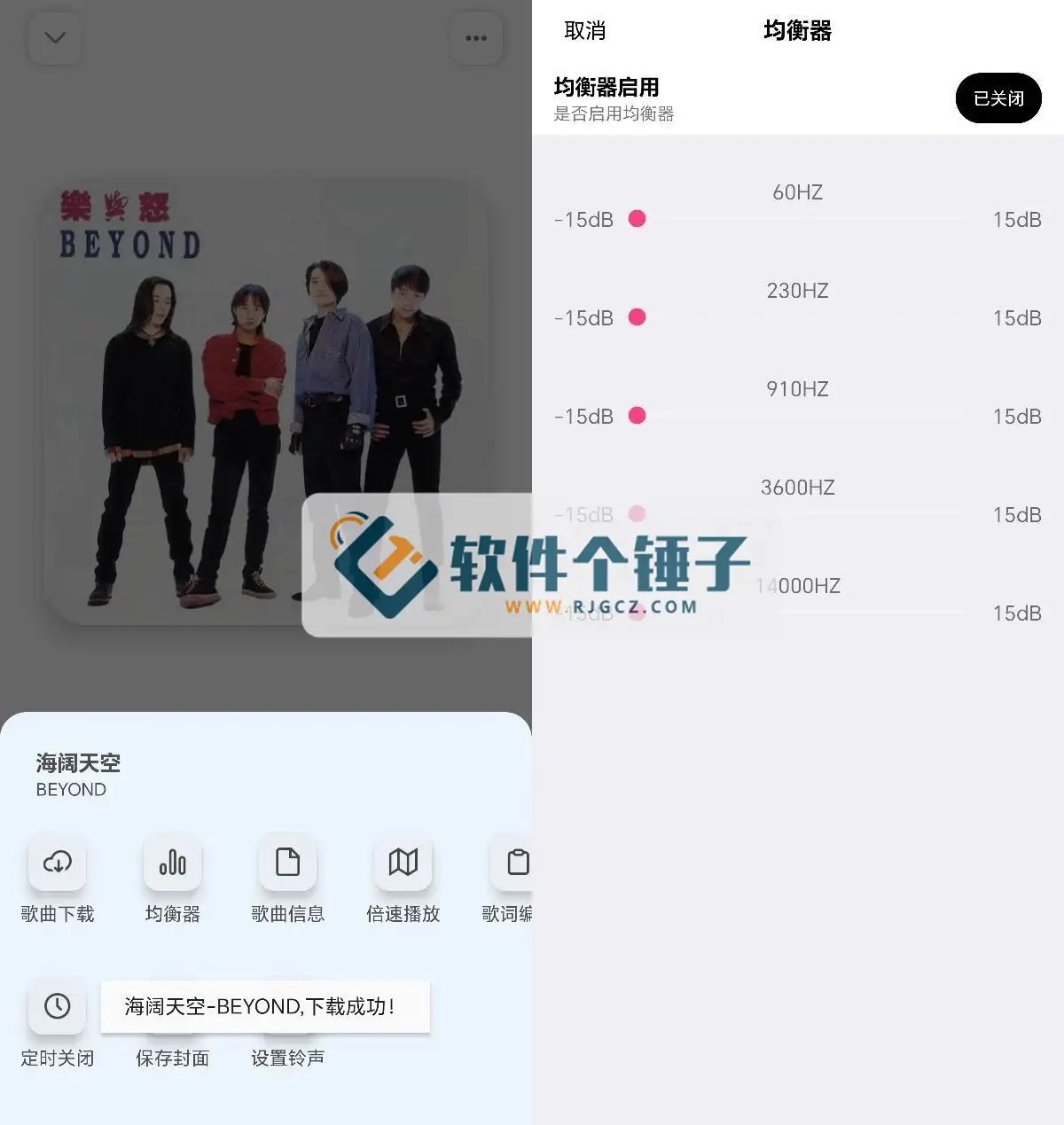The image size is (1064, 1125).
Task: Select the 歌曲下载 download icon
Action: (57, 862)
